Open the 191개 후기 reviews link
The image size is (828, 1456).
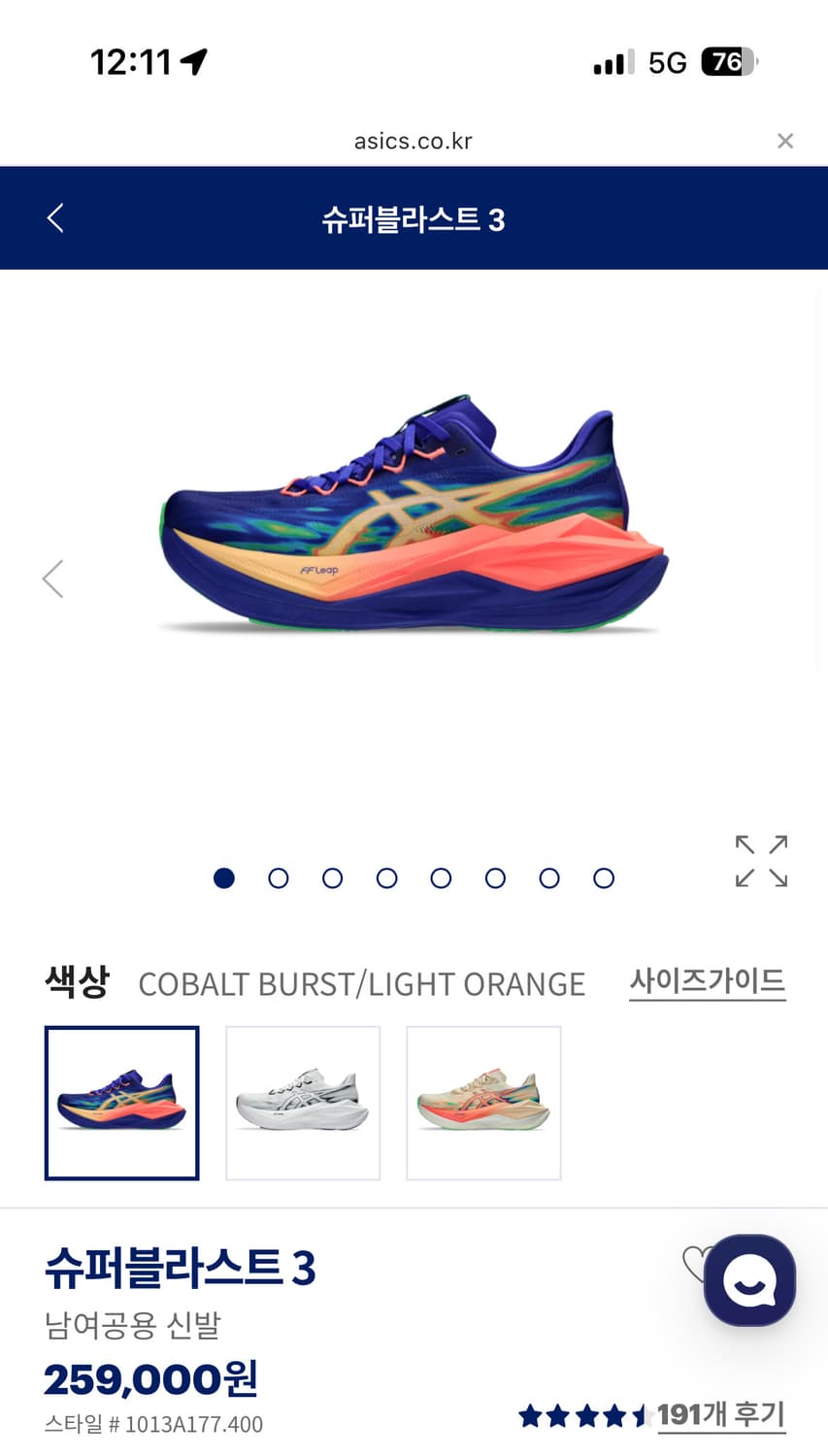pyautogui.click(x=720, y=1415)
